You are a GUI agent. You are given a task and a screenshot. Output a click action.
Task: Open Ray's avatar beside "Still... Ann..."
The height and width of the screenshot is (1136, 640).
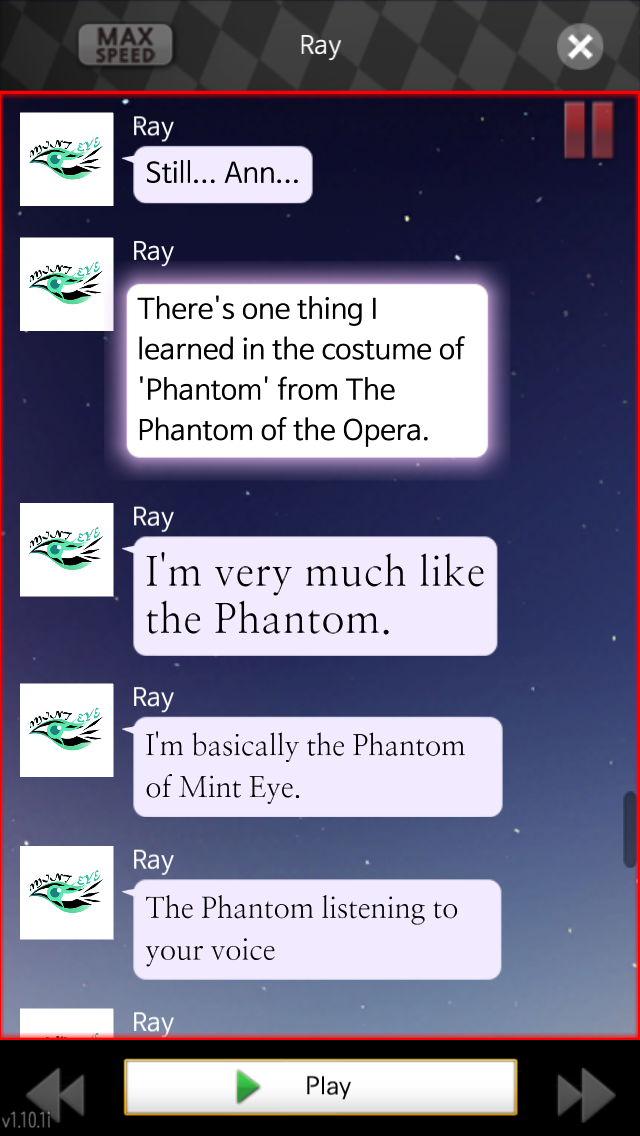(67, 159)
